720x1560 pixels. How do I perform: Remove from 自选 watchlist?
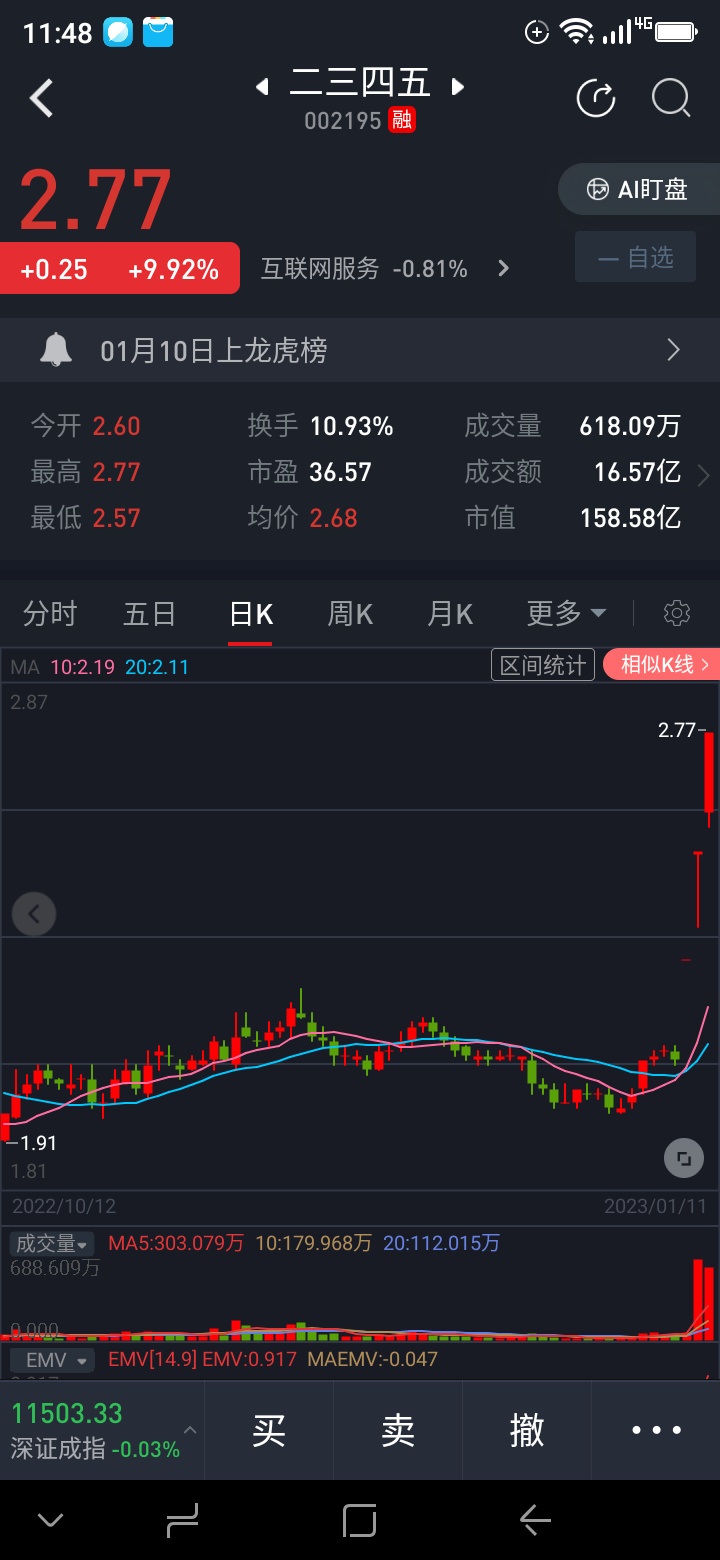click(x=635, y=258)
